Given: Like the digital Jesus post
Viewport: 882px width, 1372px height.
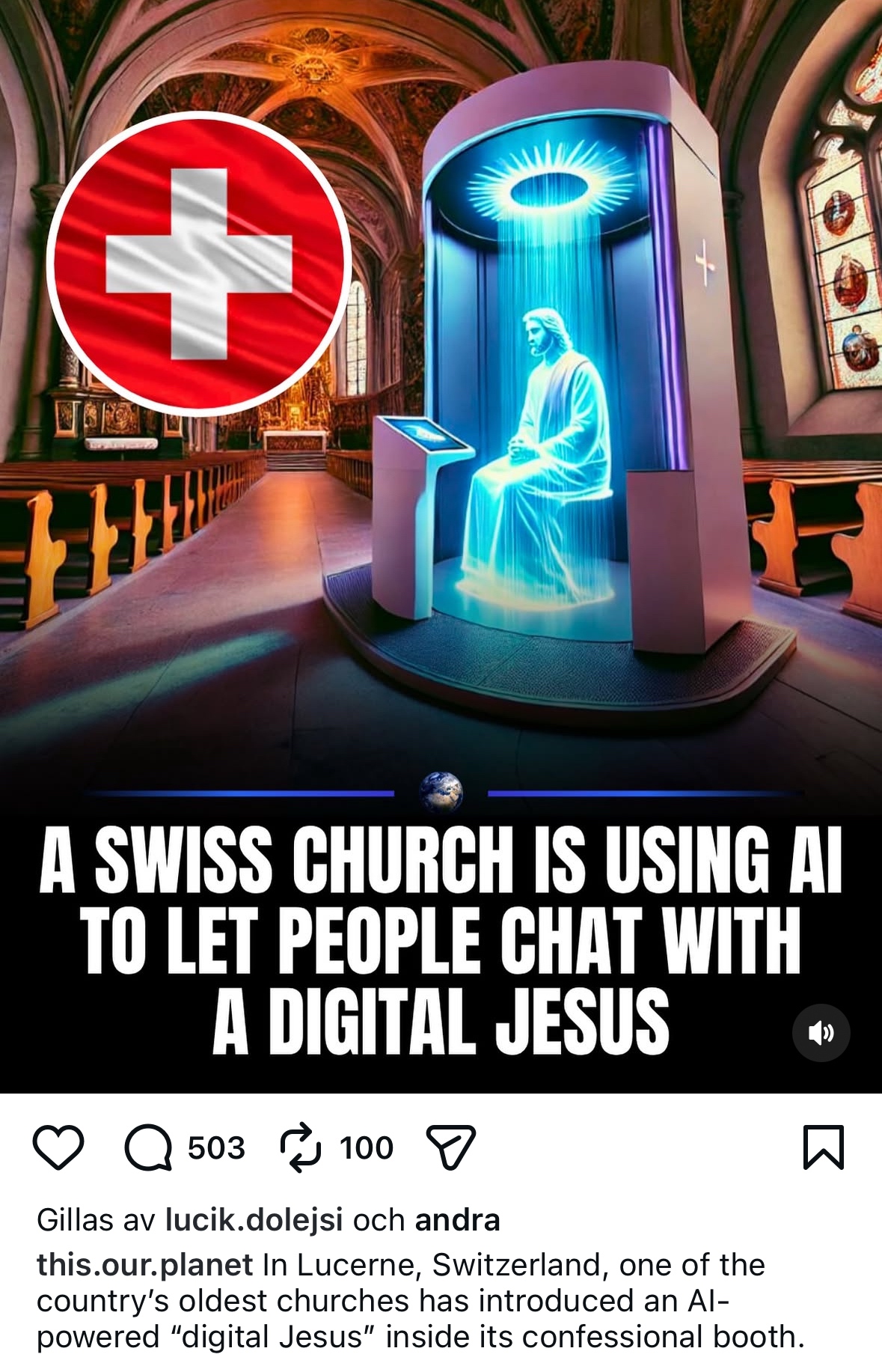Looking at the screenshot, I should coord(58,1147).
